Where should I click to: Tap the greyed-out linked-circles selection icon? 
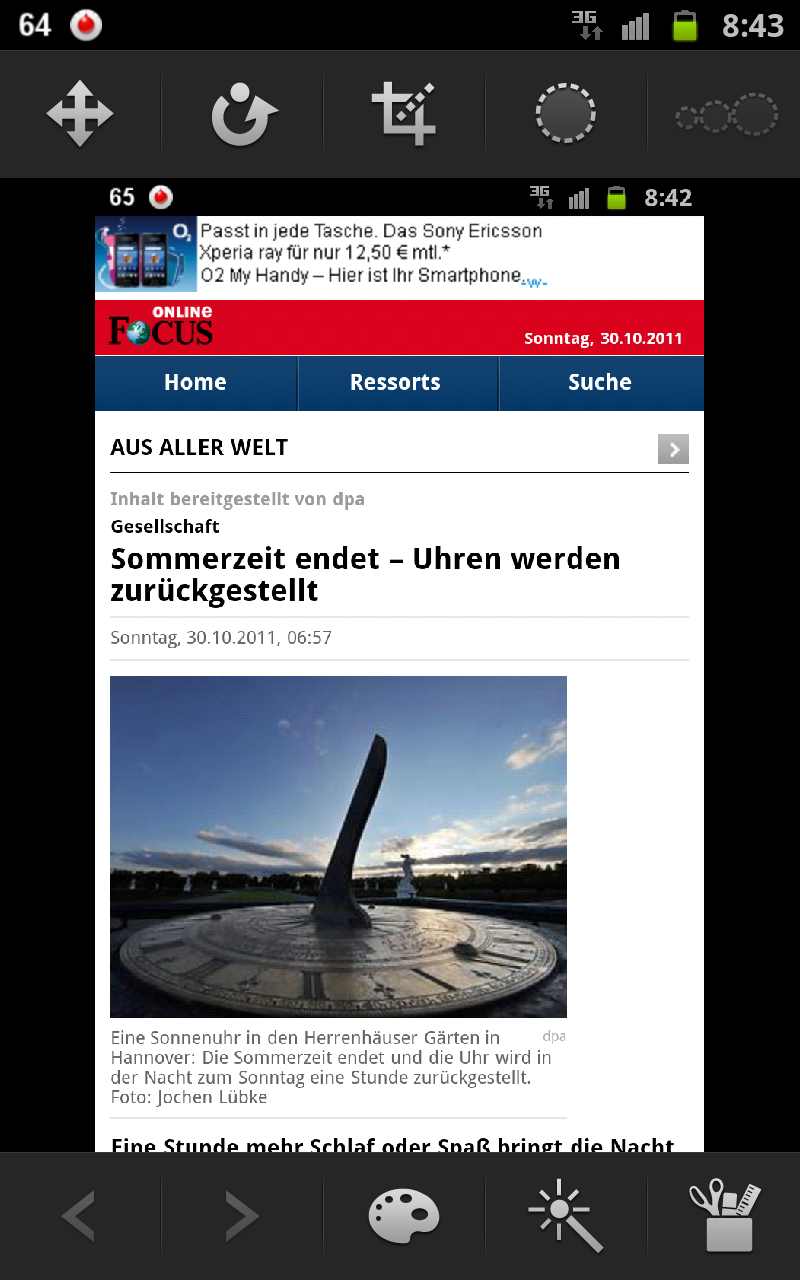pyautogui.click(x=727, y=114)
